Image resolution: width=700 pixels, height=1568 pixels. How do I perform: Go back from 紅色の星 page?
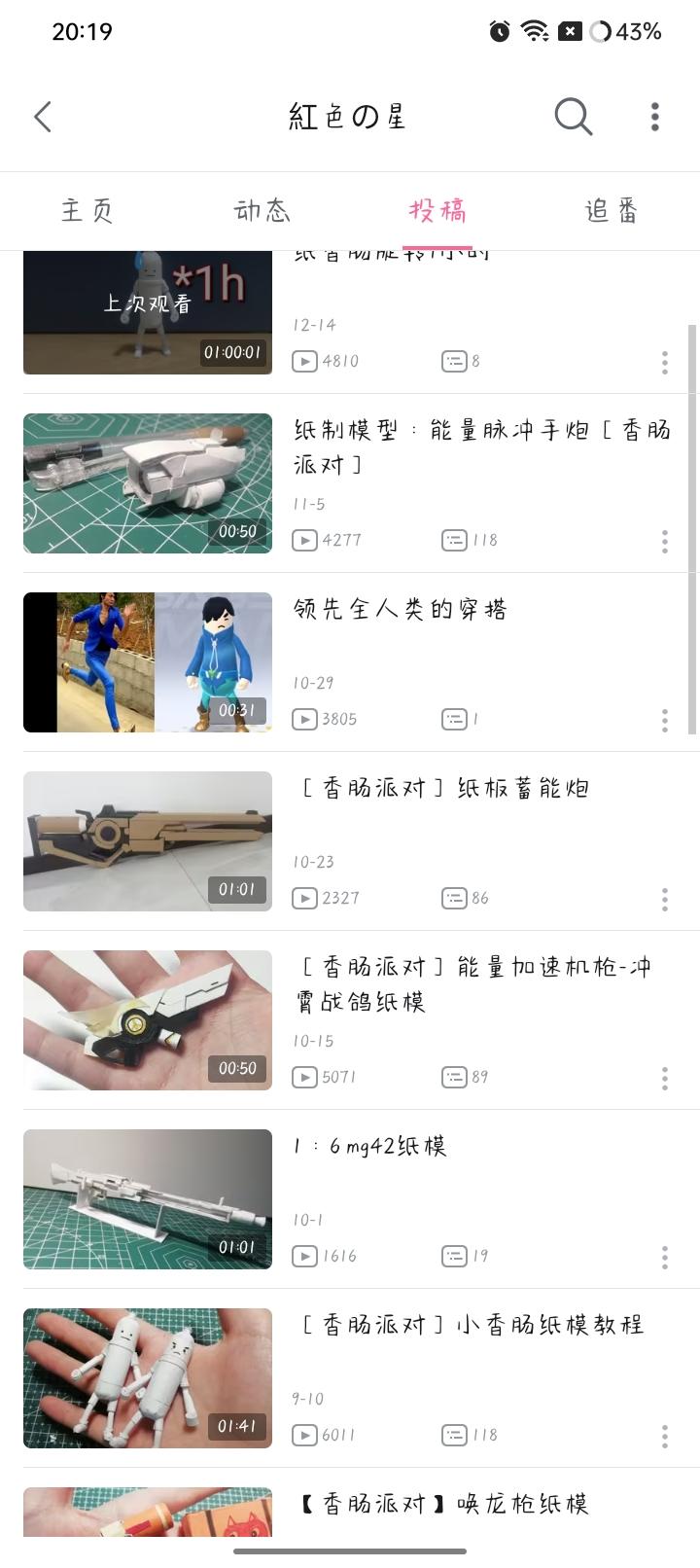(43, 117)
